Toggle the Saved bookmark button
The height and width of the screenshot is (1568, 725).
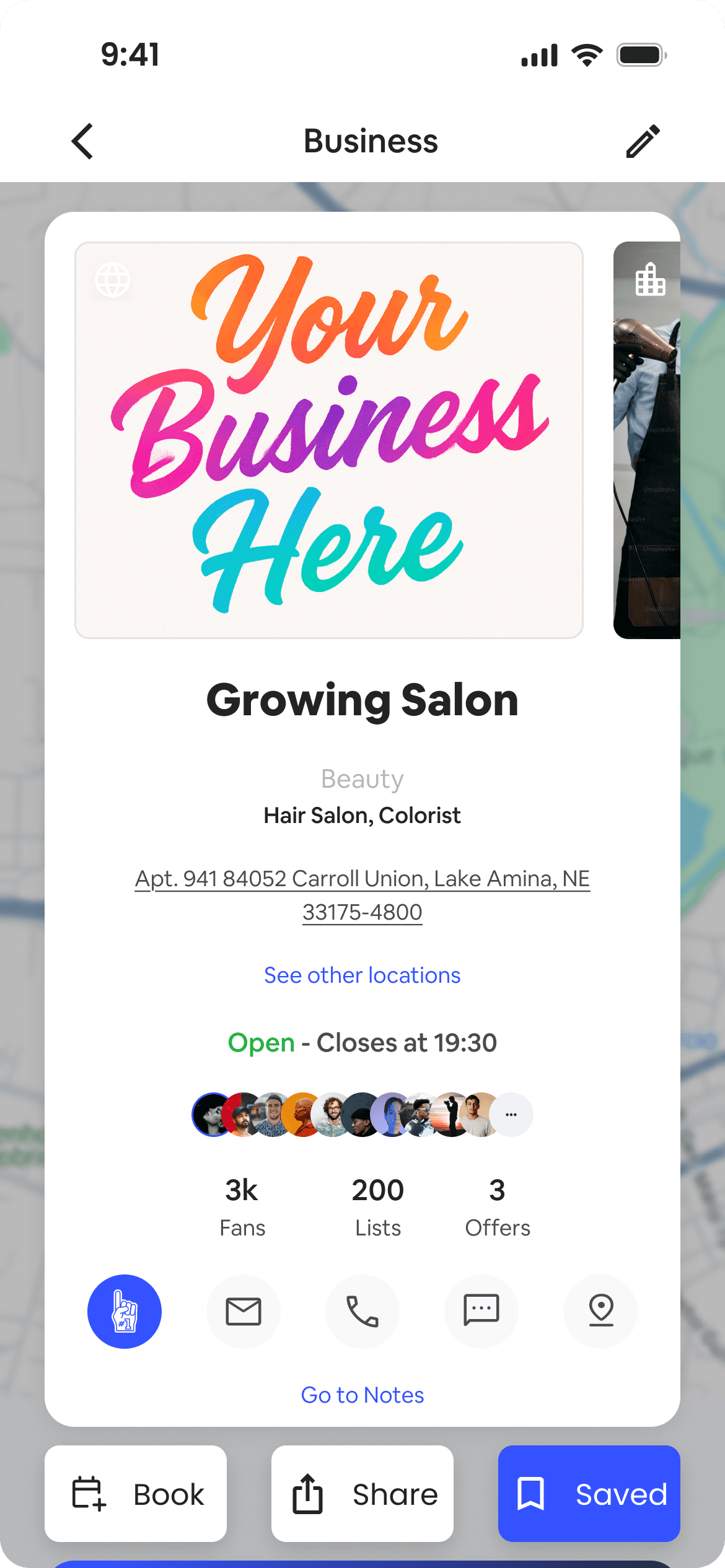tap(589, 1494)
